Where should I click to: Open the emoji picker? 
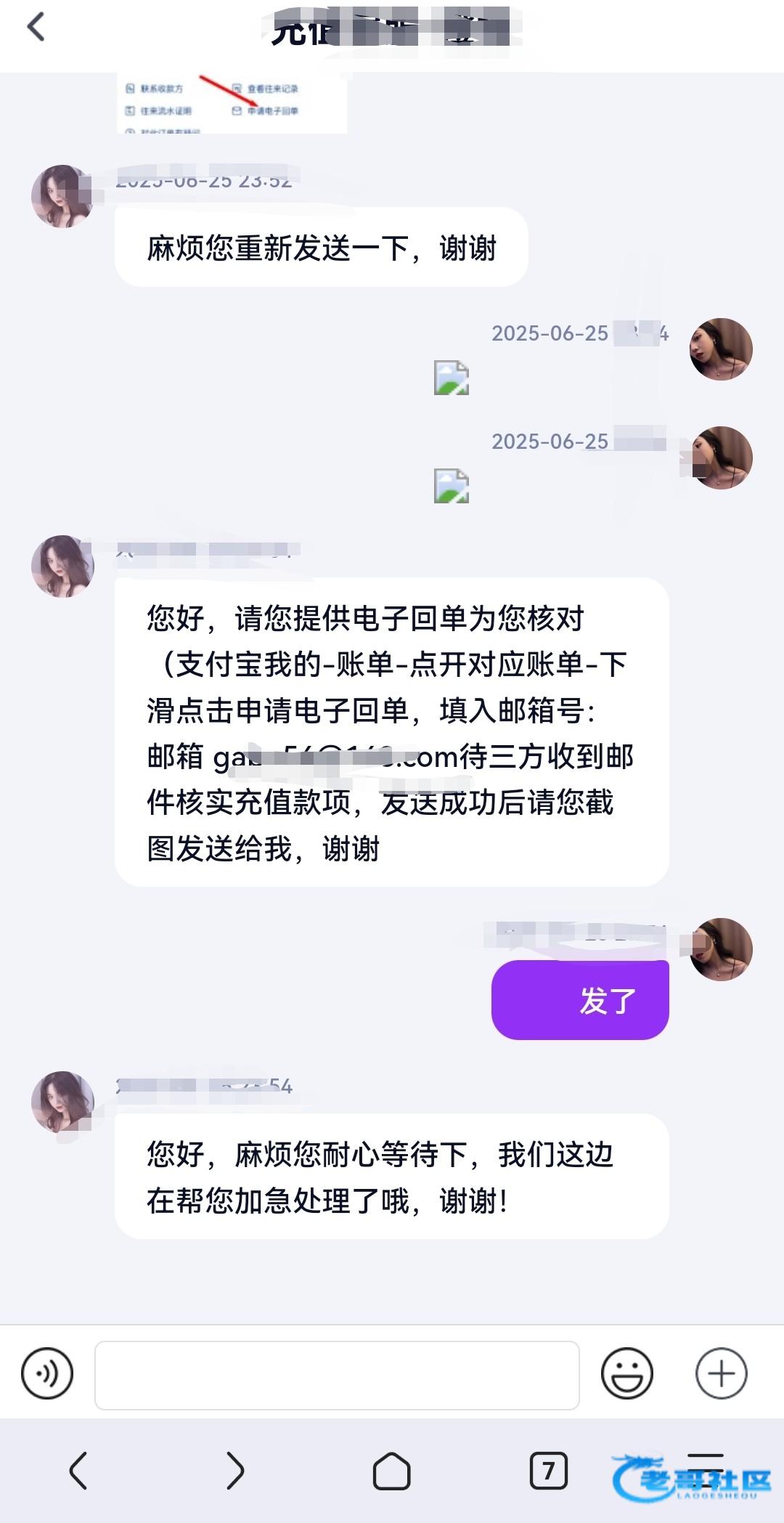(626, 1373)
